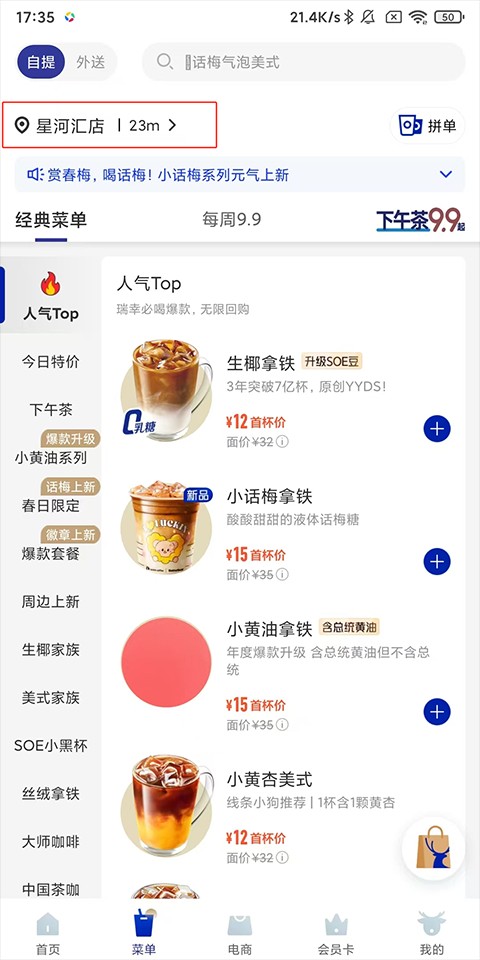
Task: Change the 星河汇店 store location
Action: [x=110, y=126]
